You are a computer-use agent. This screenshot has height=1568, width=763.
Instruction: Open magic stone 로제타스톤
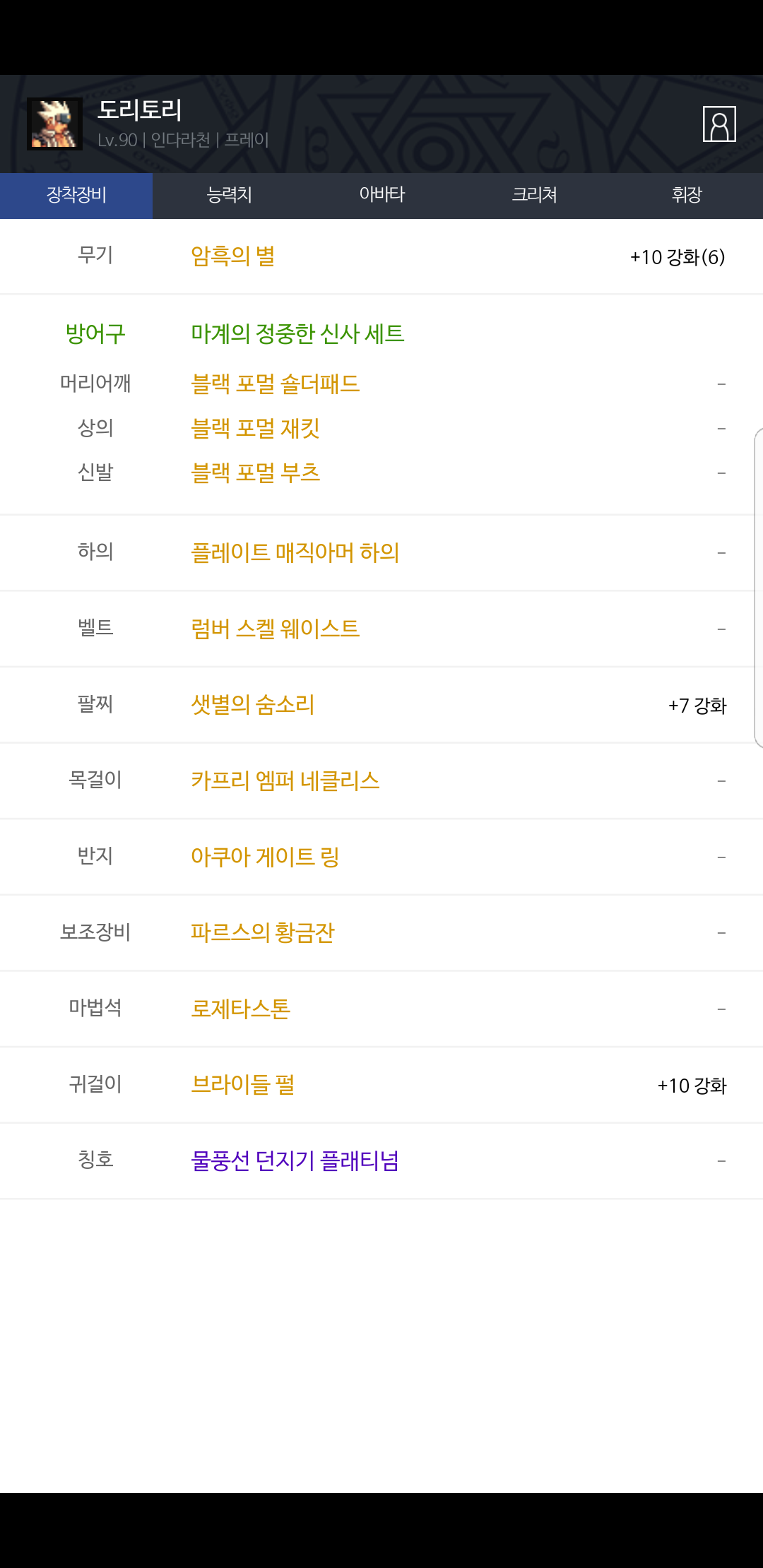[241, 1009]
